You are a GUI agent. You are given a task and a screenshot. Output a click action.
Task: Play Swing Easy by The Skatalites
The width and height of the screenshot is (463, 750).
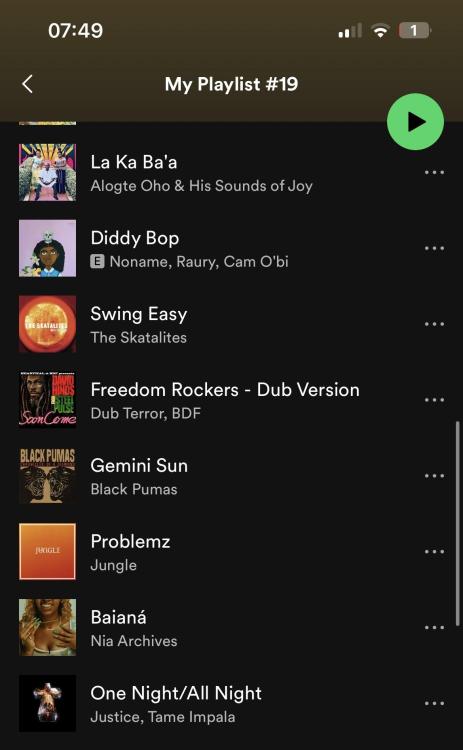click(x=208, y=324)
